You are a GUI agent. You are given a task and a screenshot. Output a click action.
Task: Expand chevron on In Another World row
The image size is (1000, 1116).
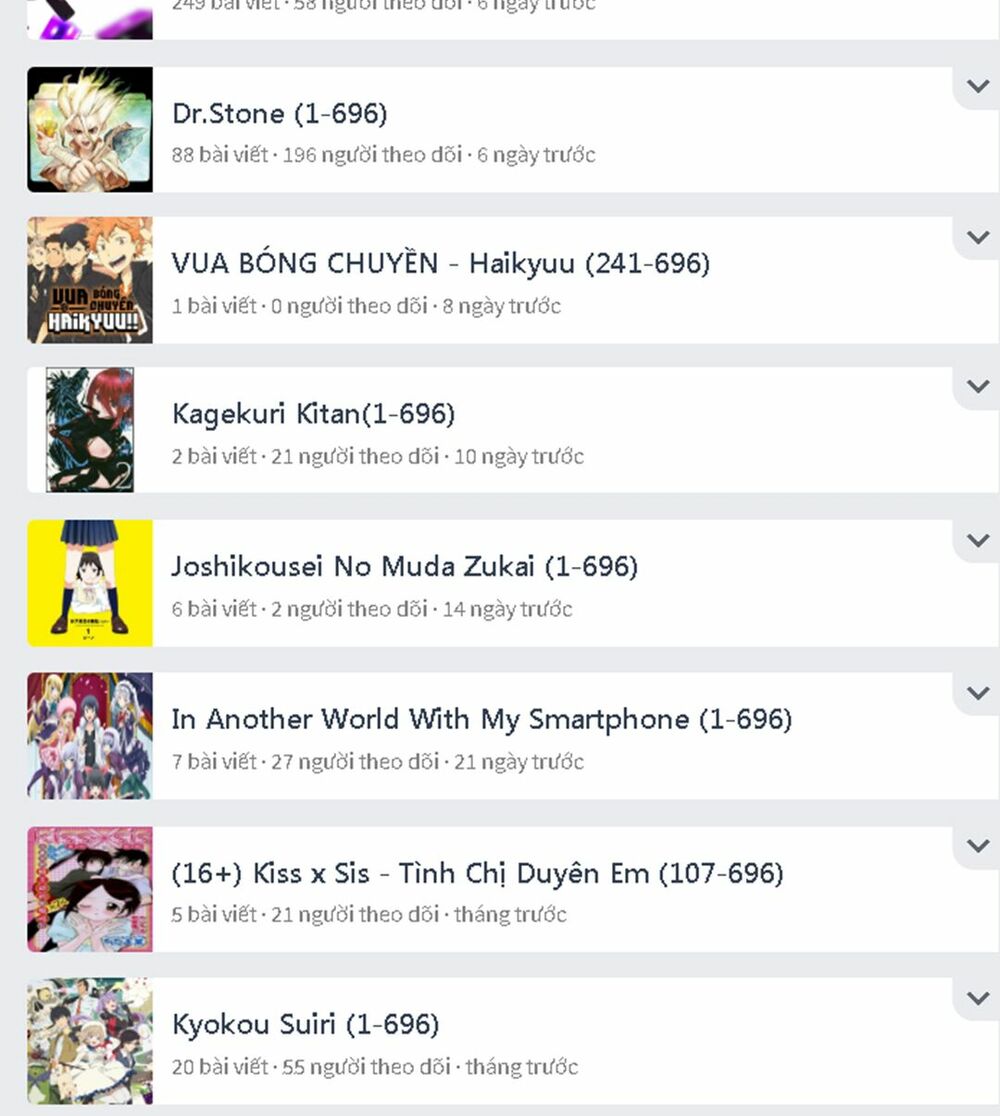click(977, 693)
